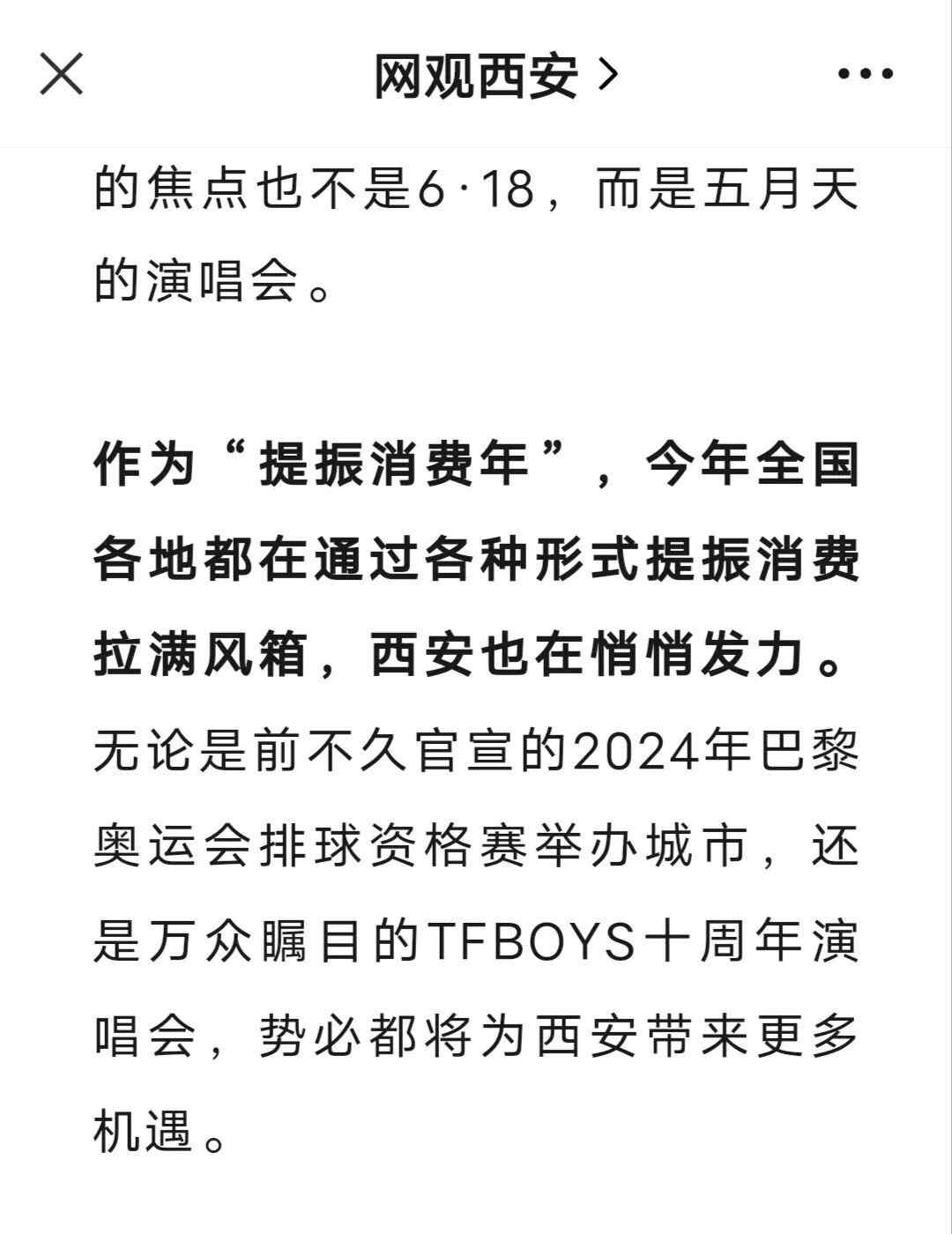
Task: Open the three-dot more options menu
Action: coord(865,74)
